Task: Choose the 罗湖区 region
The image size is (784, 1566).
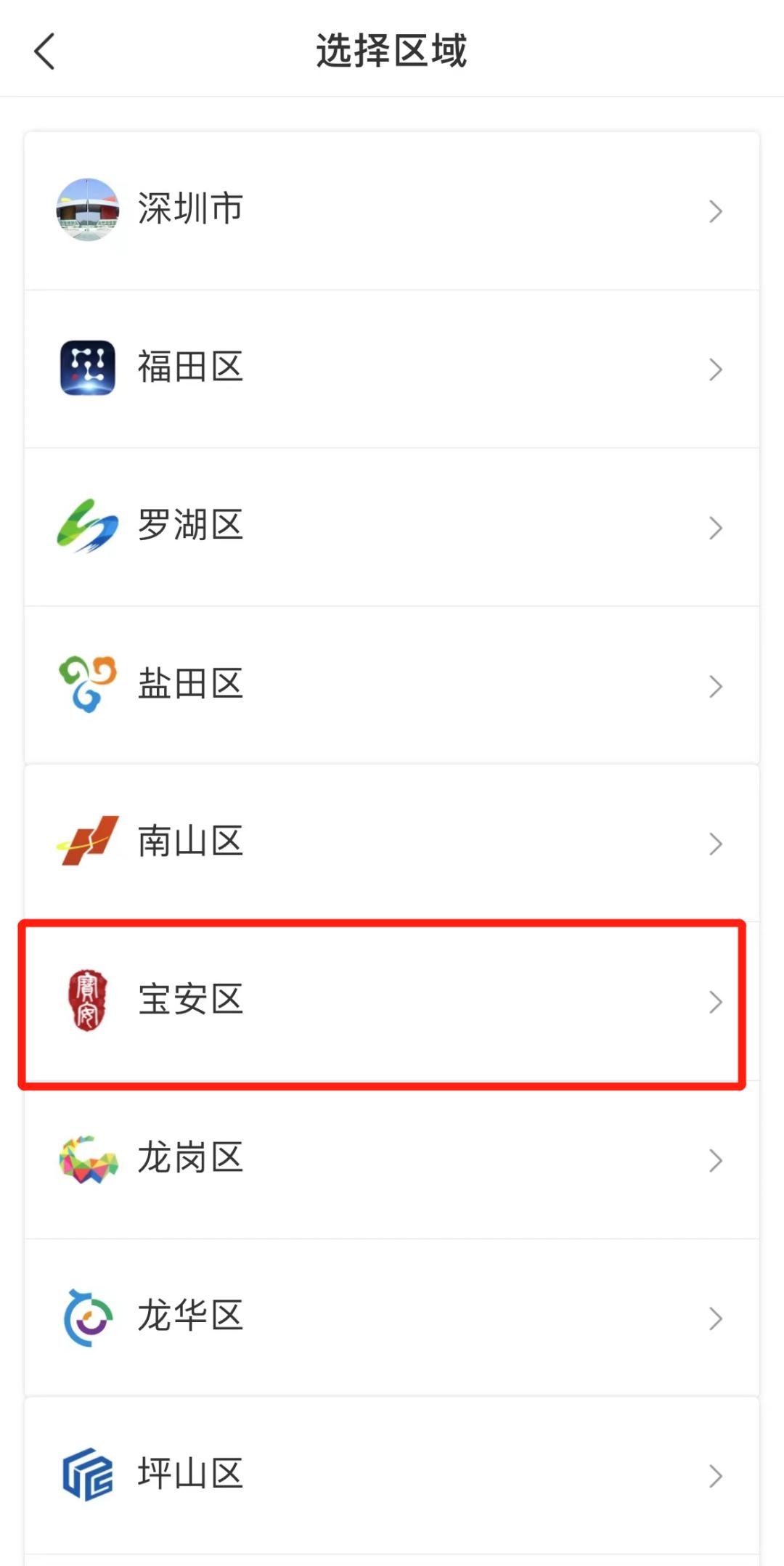Action: click(x=391, y=526)
